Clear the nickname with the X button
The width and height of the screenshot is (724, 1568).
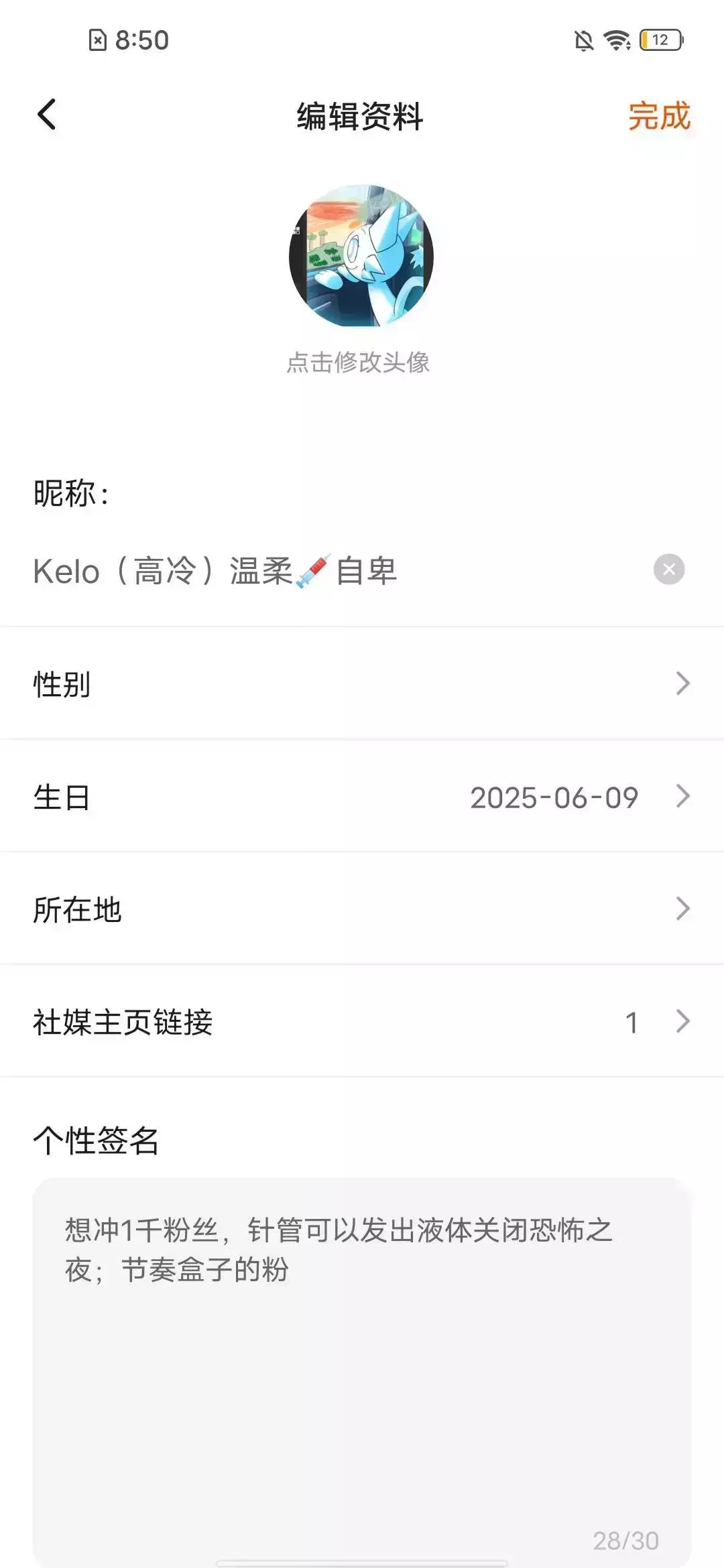pos(669,570)
